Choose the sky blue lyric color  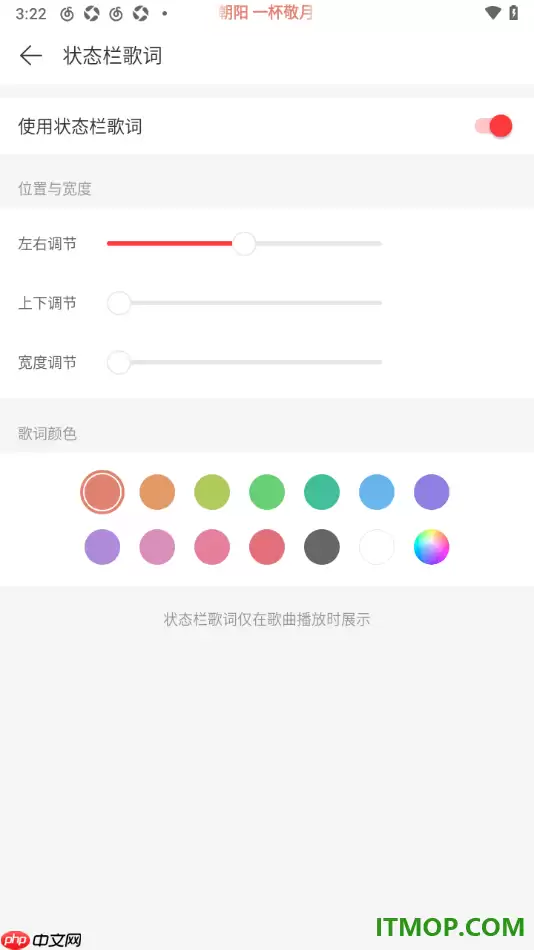376,492
